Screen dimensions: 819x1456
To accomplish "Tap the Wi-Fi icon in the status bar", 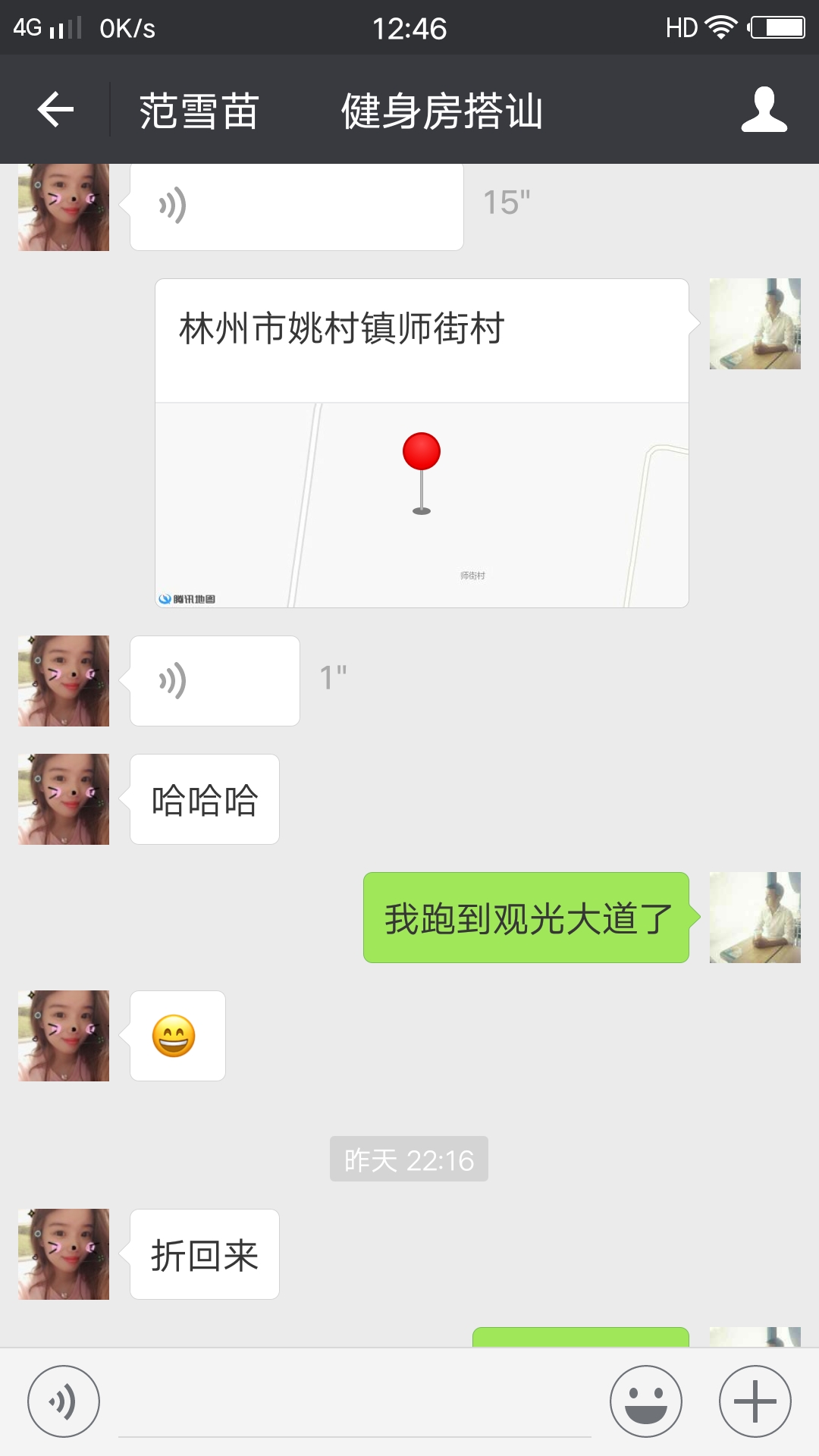I will (717, 27).
